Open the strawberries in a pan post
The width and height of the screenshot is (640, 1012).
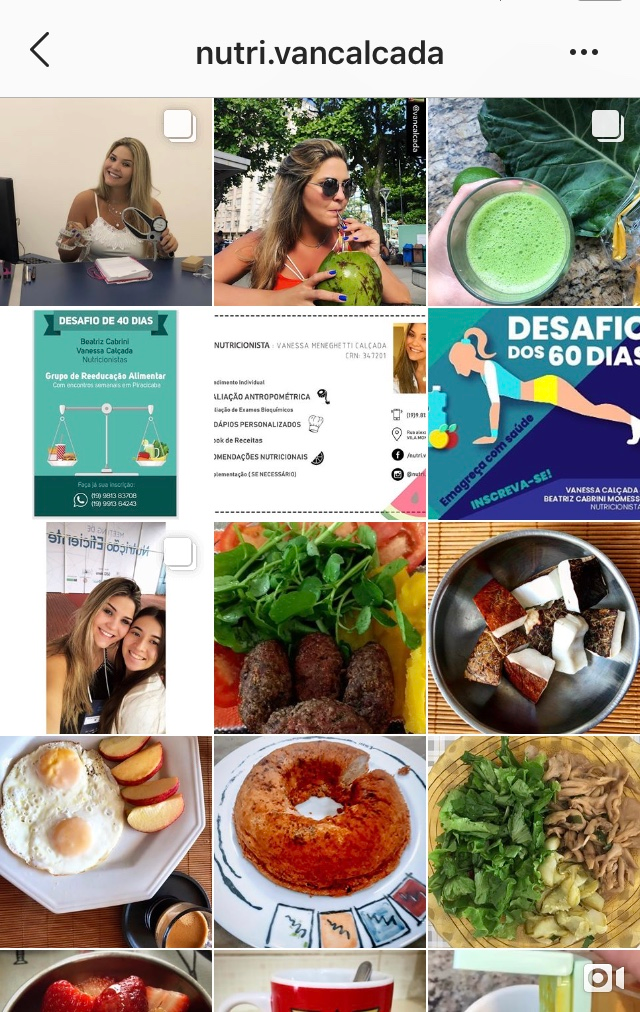tap(106, 982)
